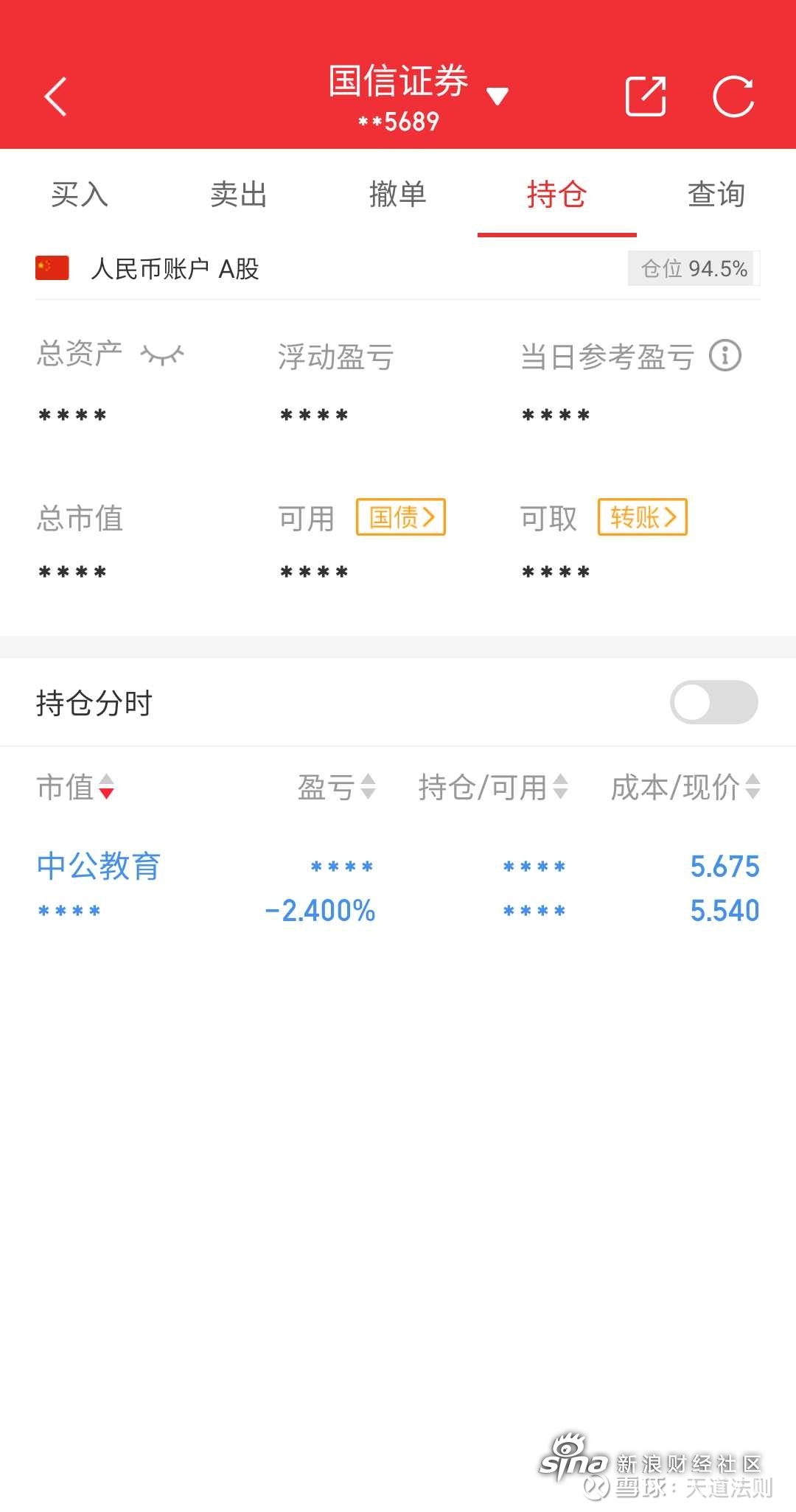796x1512 pixels.
Task: Switch to the 买入 tab
Action: [x=80, y=195]
